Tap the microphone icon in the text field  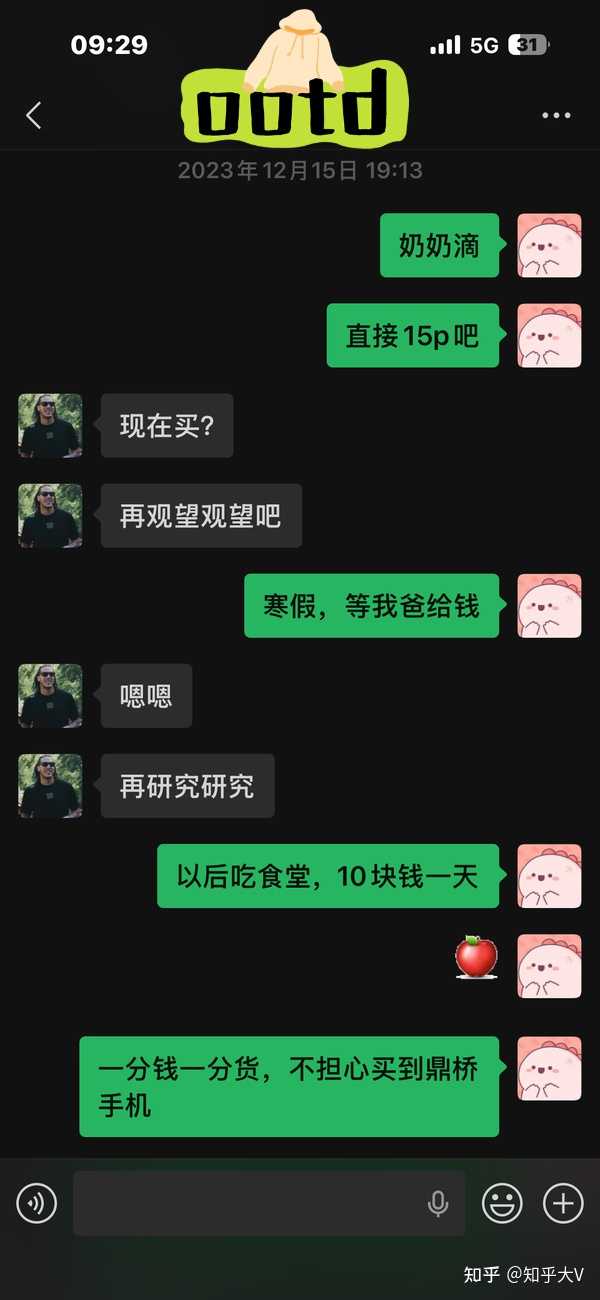click(x=438, y=1204)
